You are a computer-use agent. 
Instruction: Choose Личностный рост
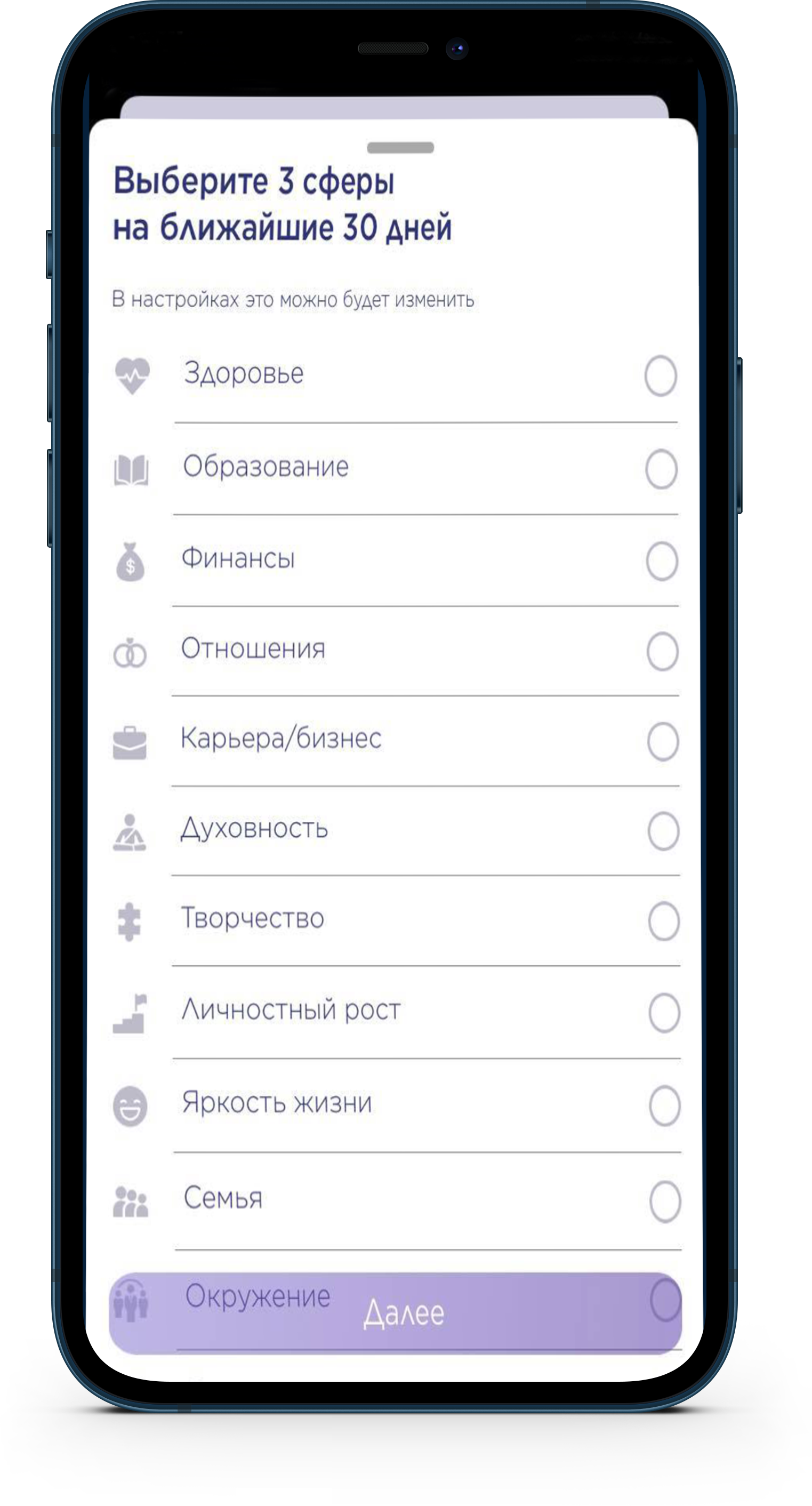pyautogui.click(x=664, y=1013)
